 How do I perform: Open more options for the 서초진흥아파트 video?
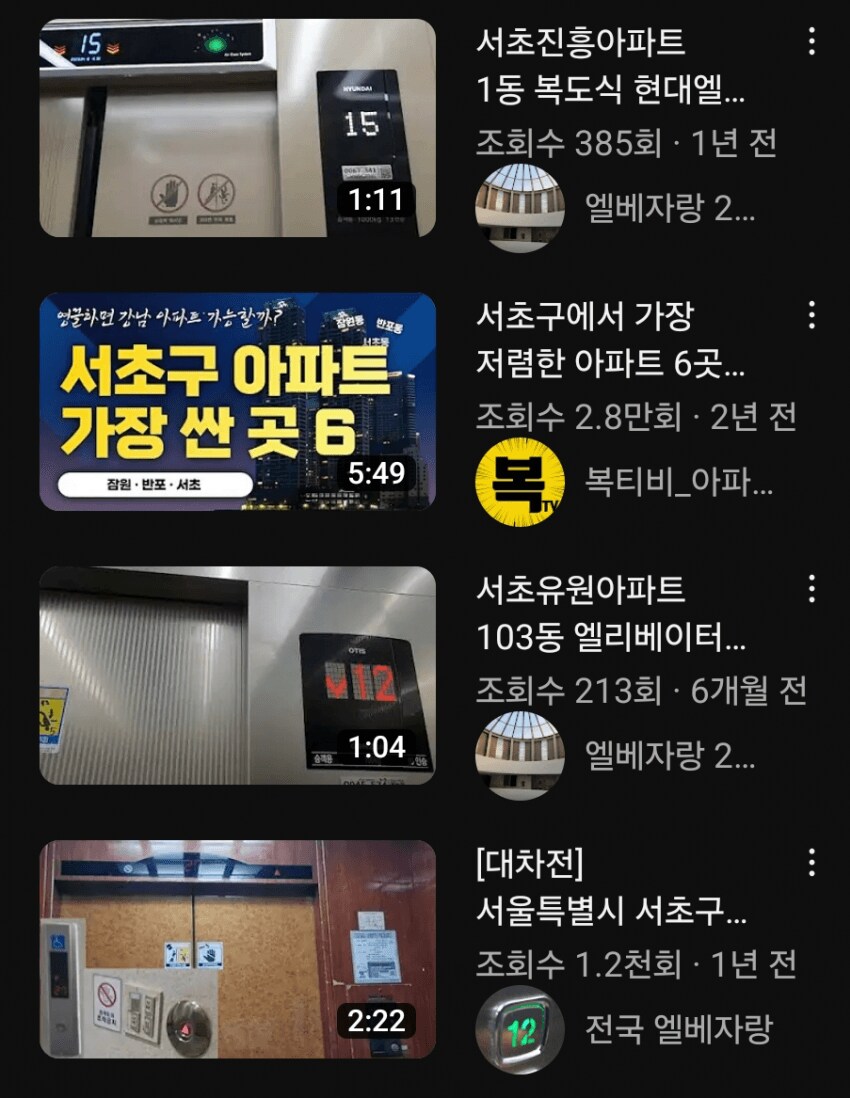click(811, 42)
